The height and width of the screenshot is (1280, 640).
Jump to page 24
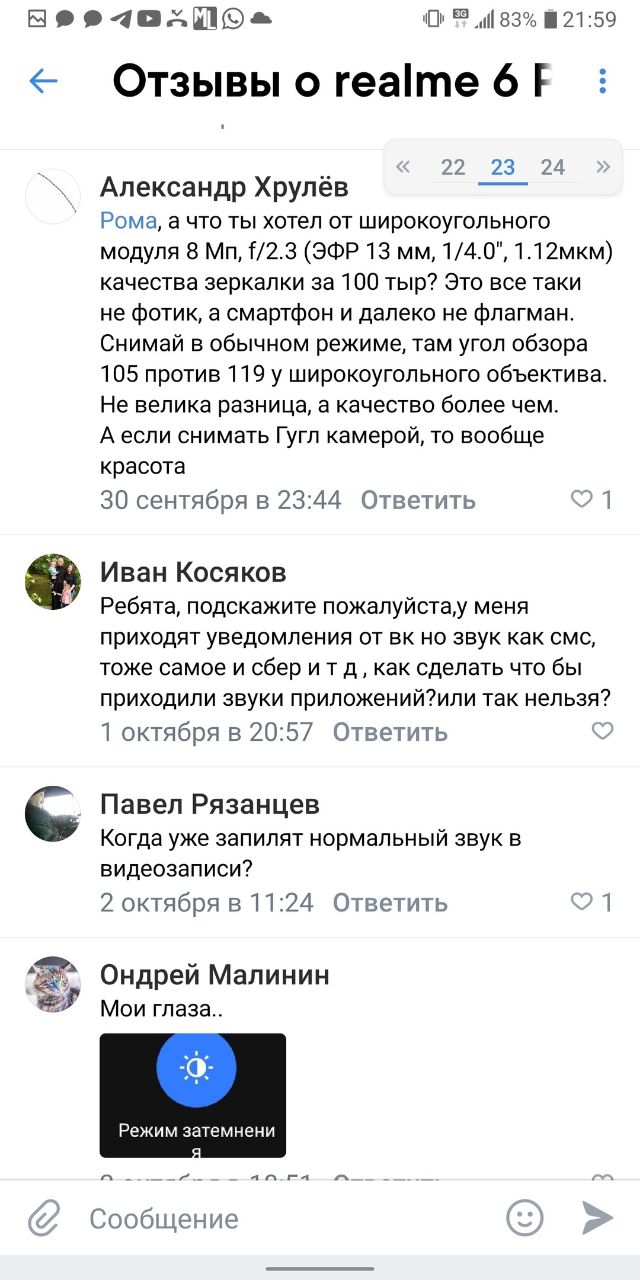tap(553, 167)
